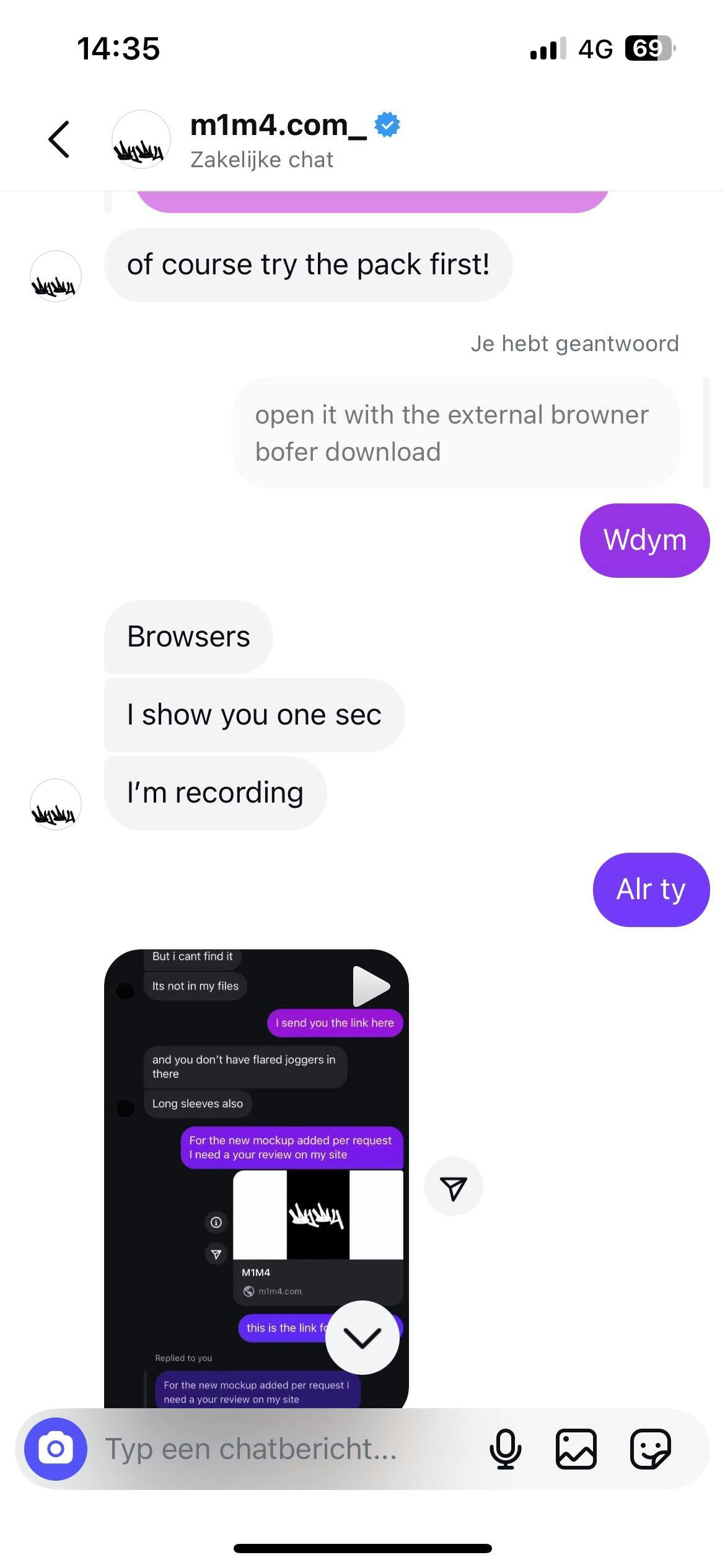Open the sticker picker

click(650, 1448)
